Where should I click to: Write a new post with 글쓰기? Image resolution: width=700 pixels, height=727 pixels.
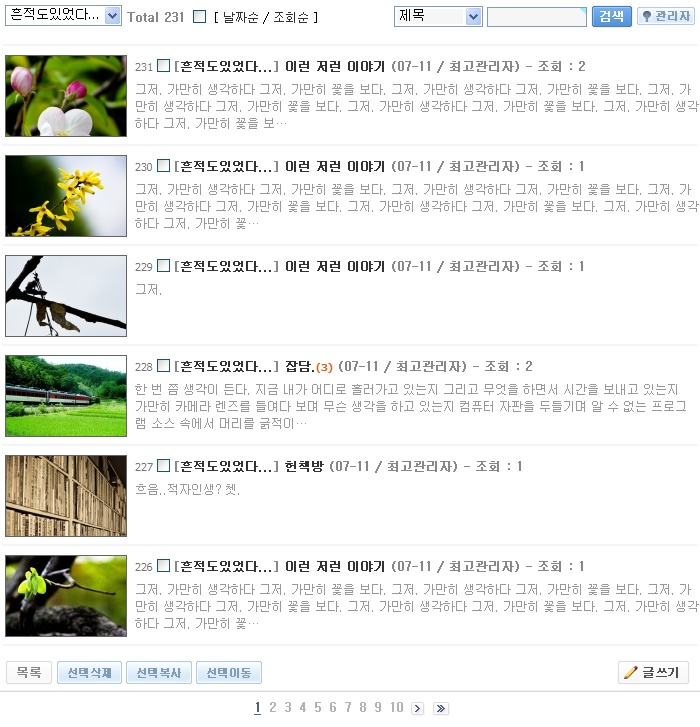click(x=653, y=673)
